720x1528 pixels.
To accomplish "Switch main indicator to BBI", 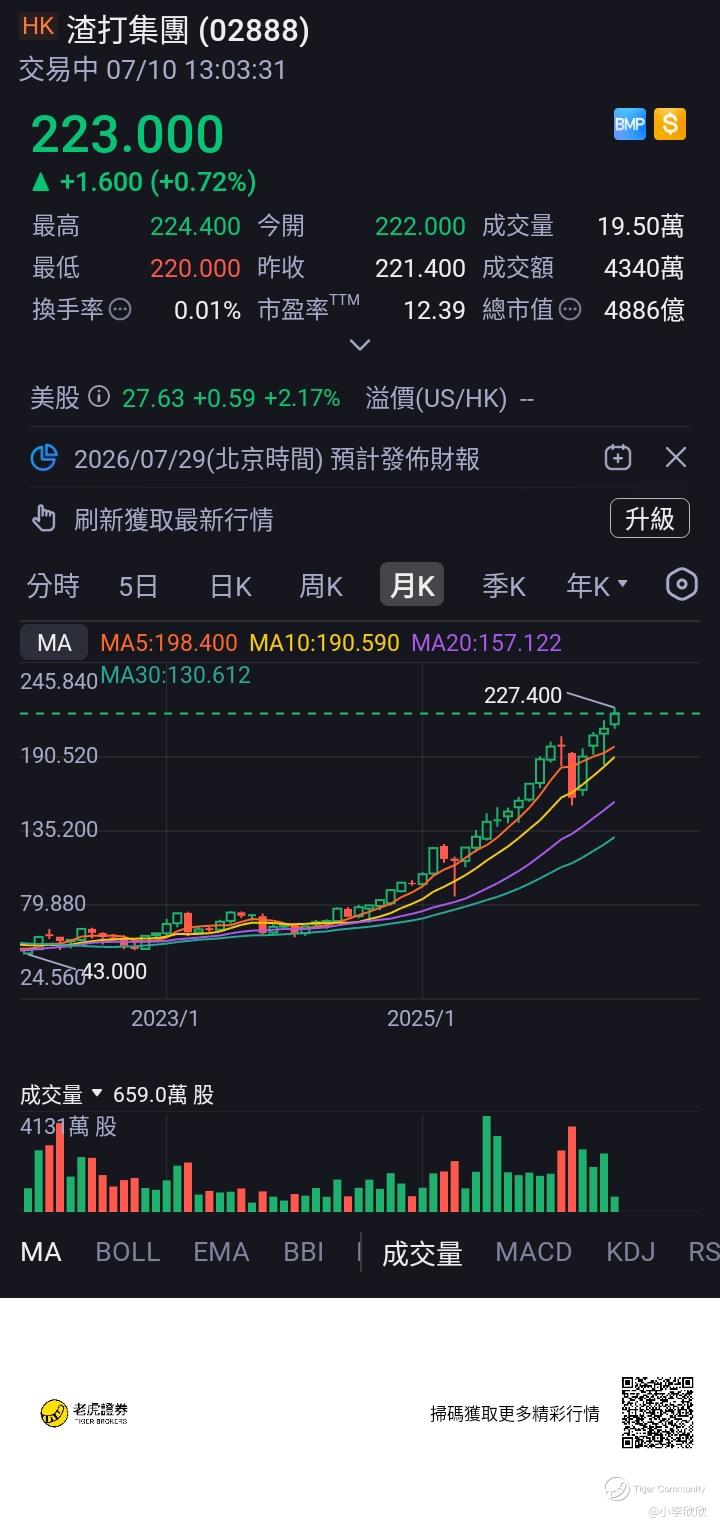I will pyautogui.click(x=303, y=1252).
